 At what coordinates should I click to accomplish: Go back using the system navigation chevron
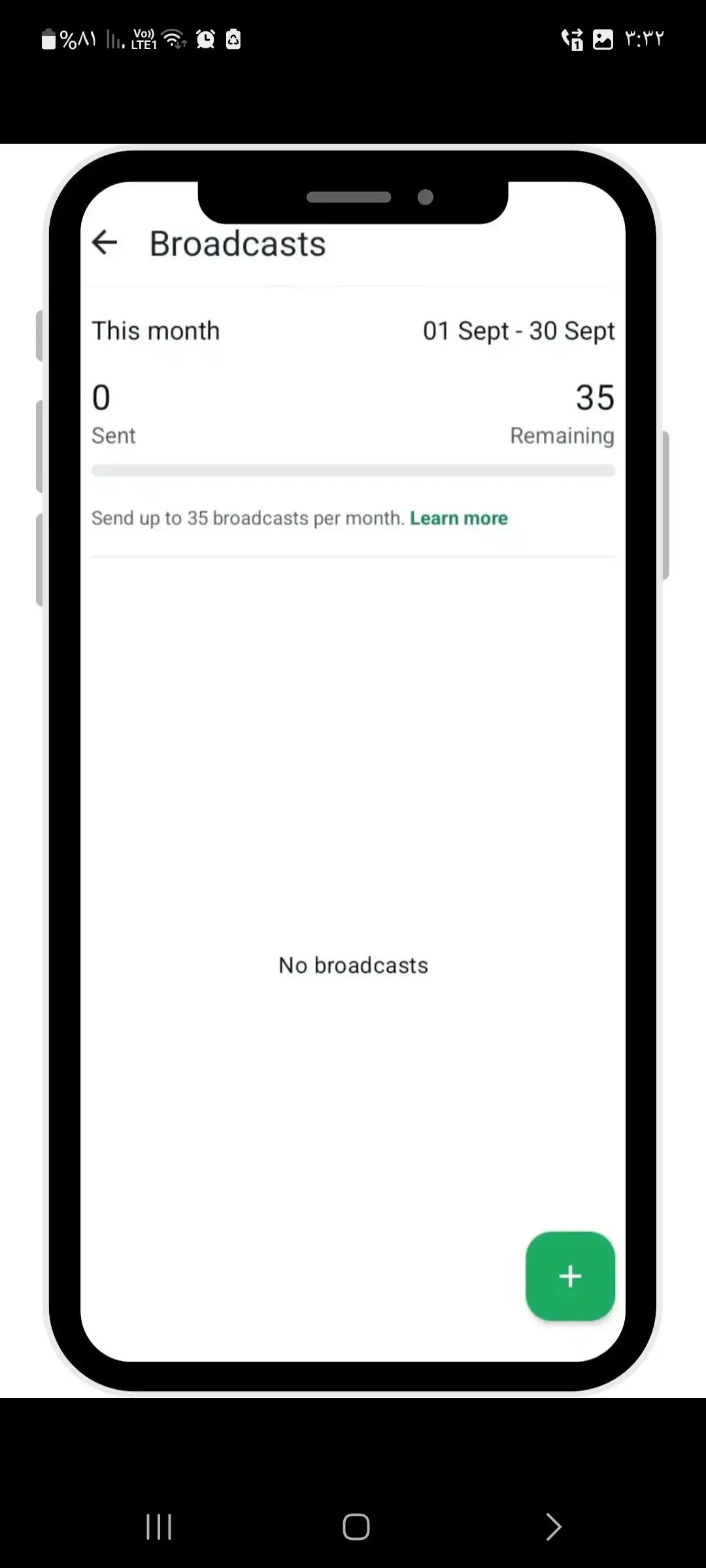(x=553, y=1527)
